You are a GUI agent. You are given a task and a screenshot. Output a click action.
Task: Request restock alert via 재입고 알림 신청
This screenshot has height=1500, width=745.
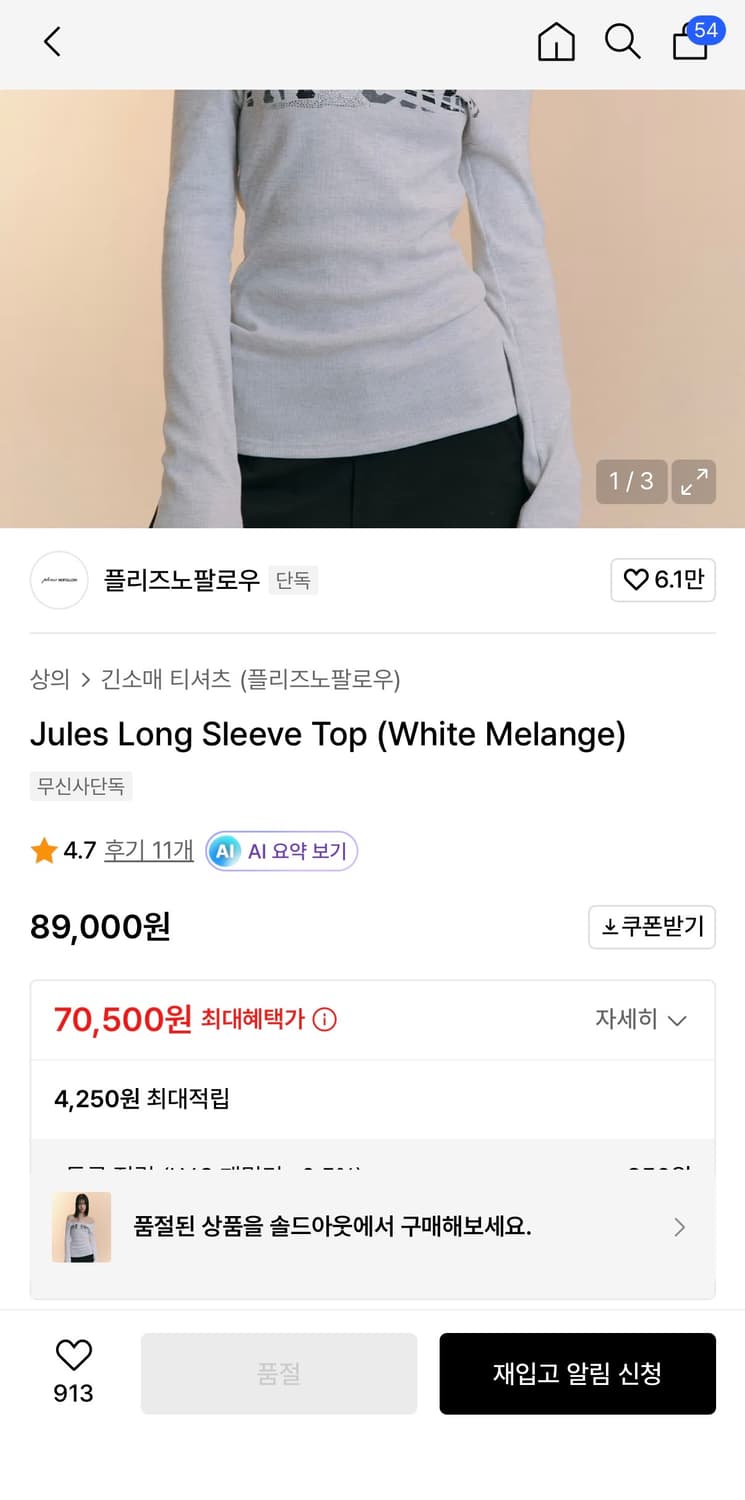[577, 1373]
